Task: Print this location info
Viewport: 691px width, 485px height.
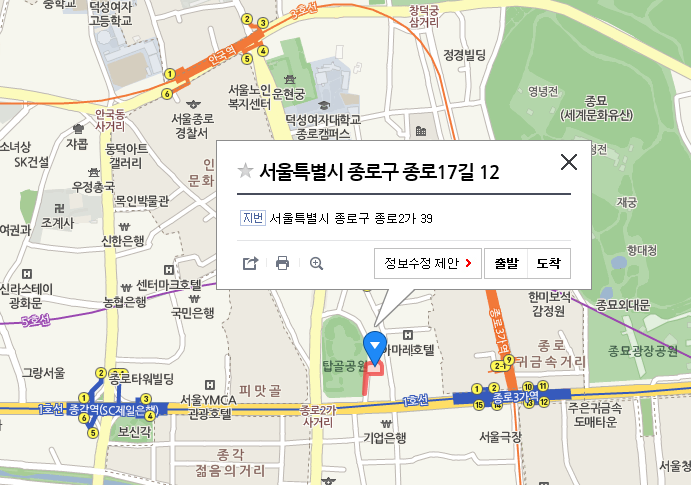Action: pyautogui.click(x=283, y=264)
